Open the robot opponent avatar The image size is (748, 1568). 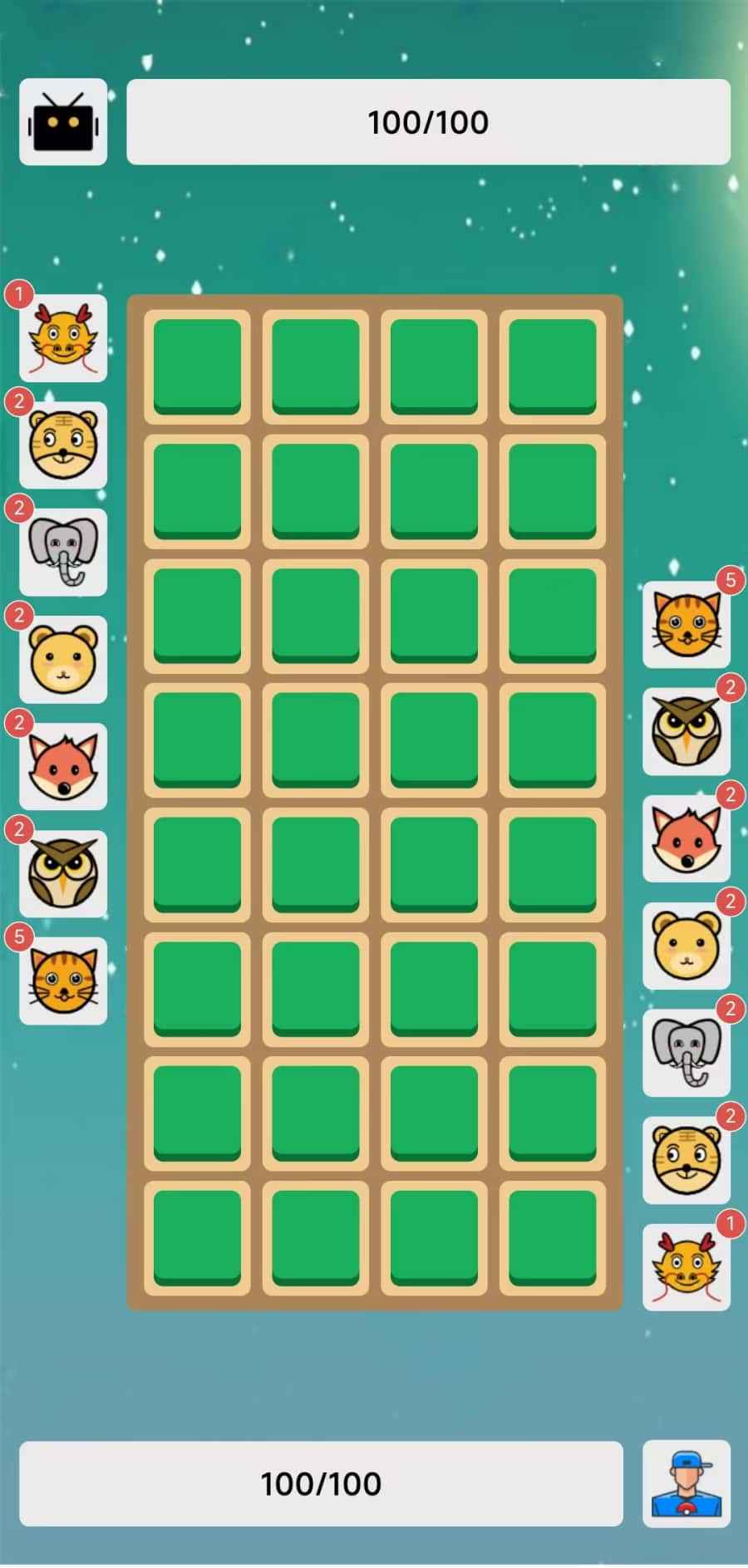pos(63,122)
